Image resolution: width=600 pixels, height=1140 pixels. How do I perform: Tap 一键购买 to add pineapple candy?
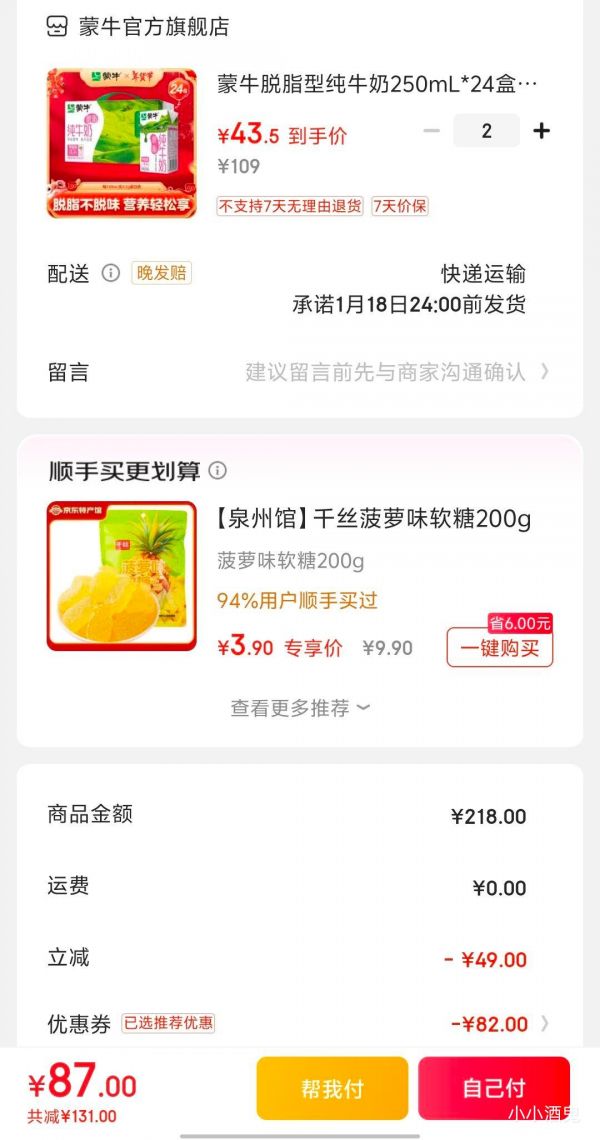click(x=499, y=648)
